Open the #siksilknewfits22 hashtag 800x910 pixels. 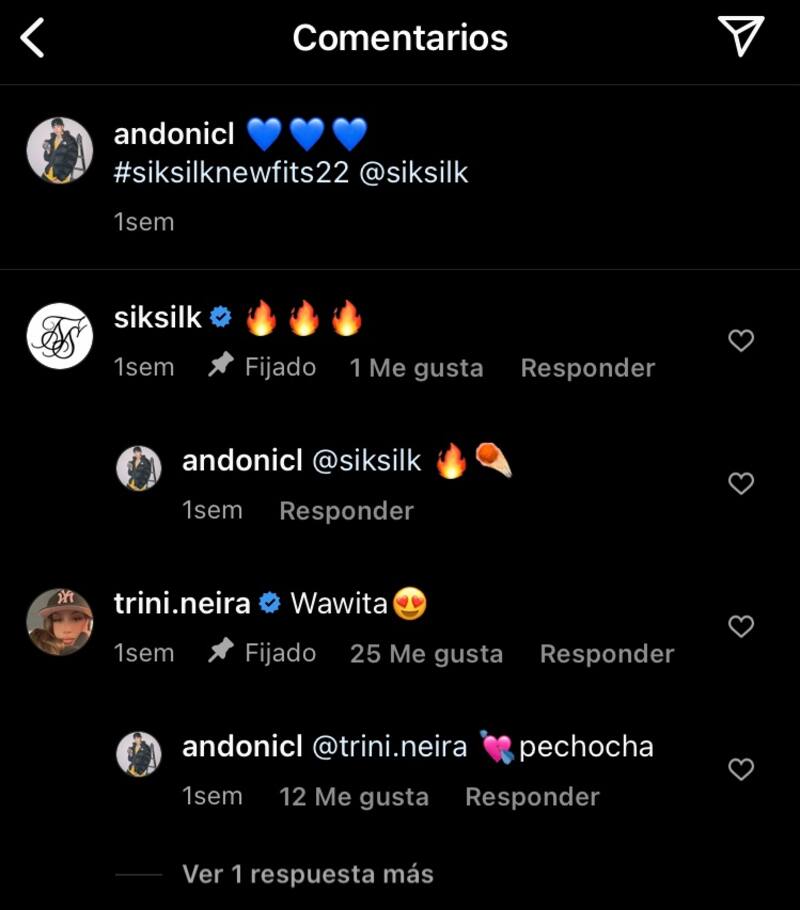231,172
